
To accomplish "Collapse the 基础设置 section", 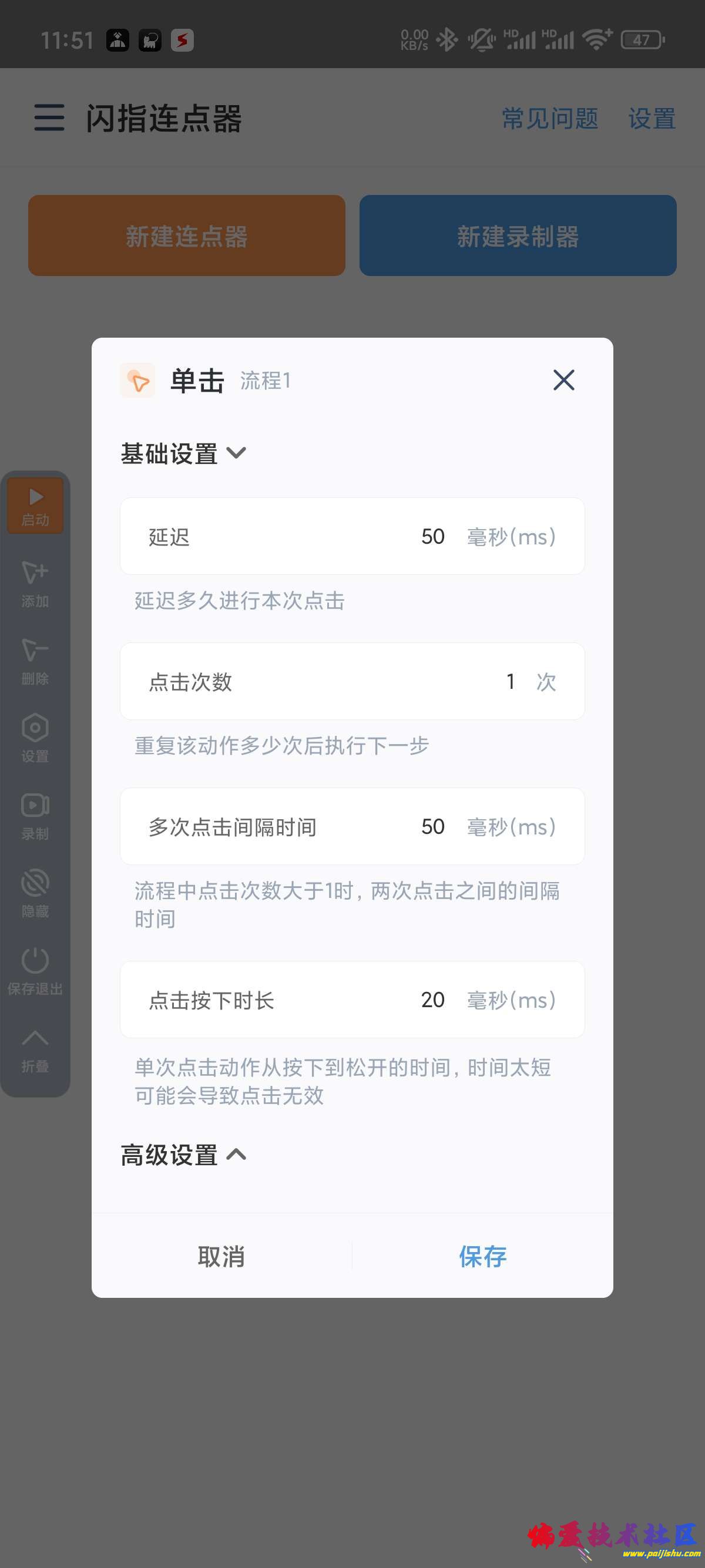I will click(183, 453).
